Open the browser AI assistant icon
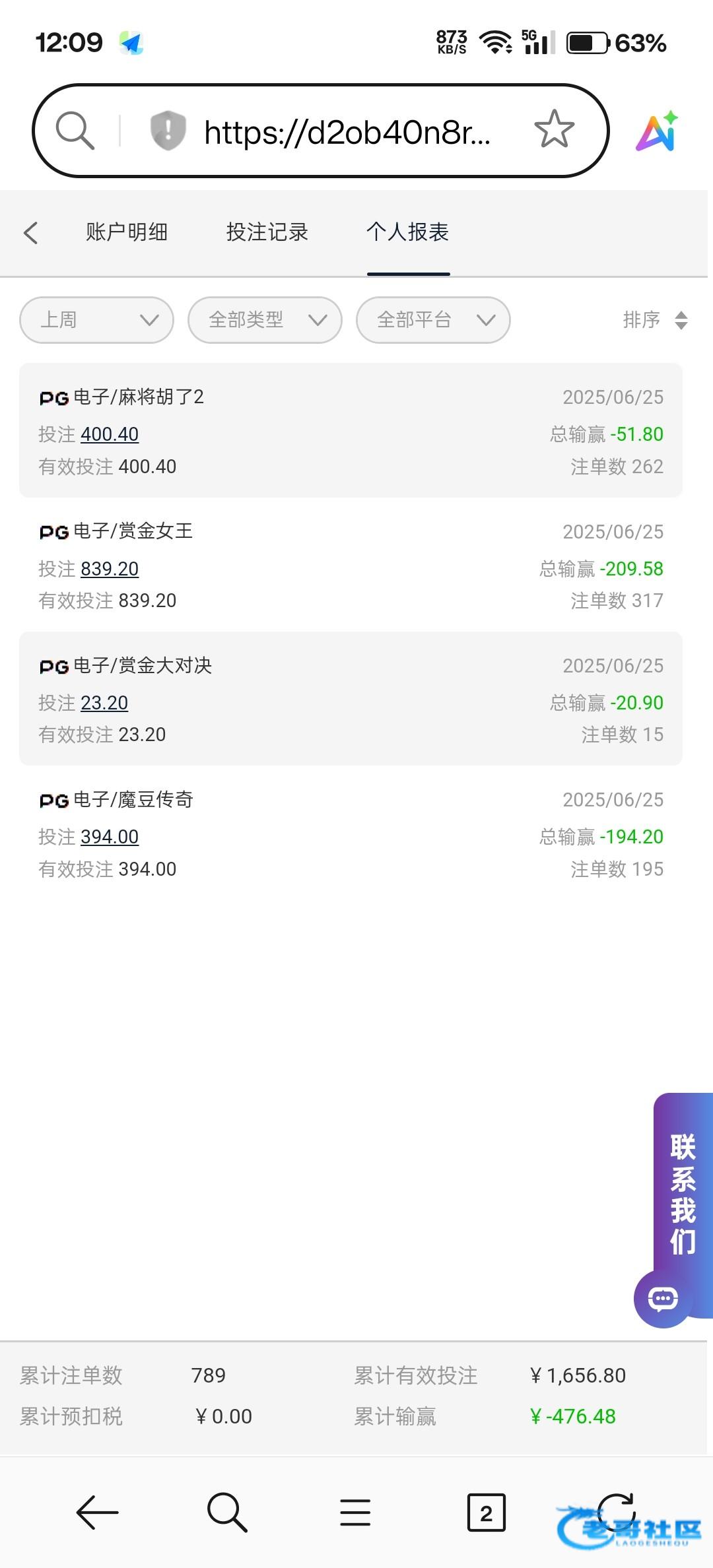The height and width of the screenshot is (1568, 713). coord(657,131)
